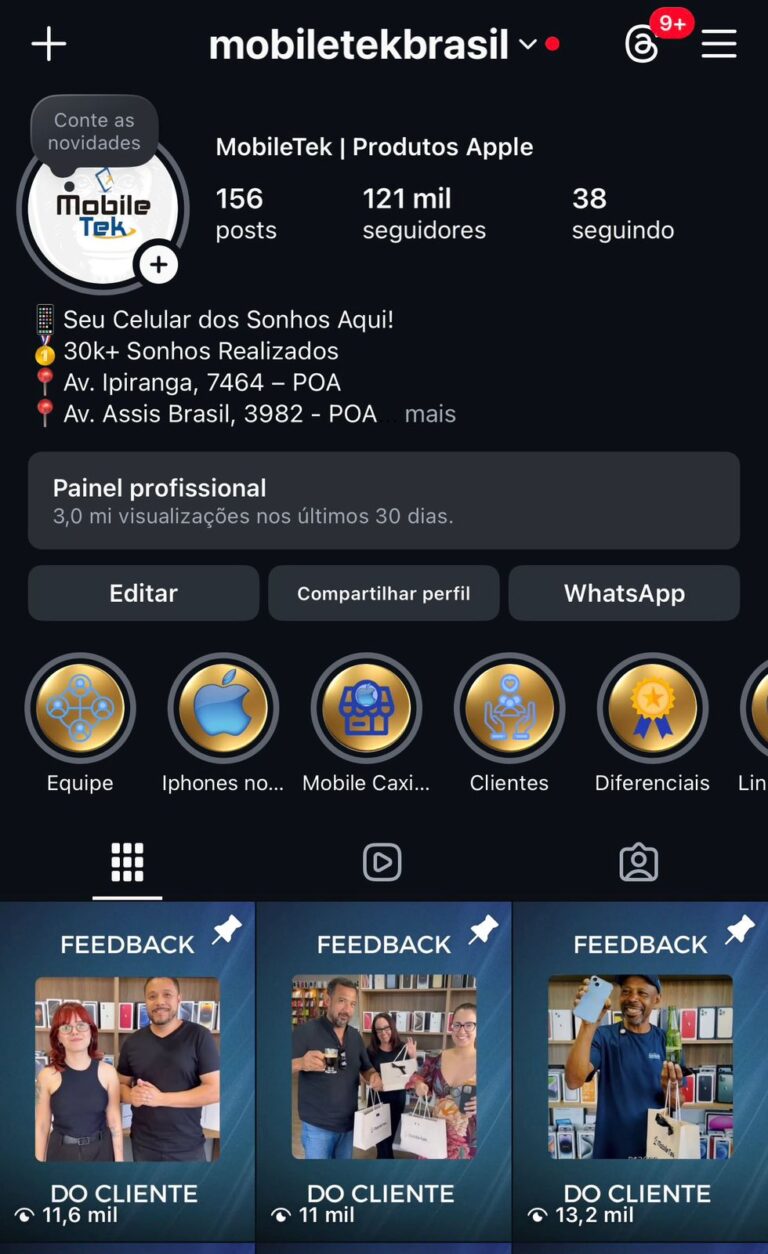
Task: Expand the bio with mais
Action: tap(430, 414)
